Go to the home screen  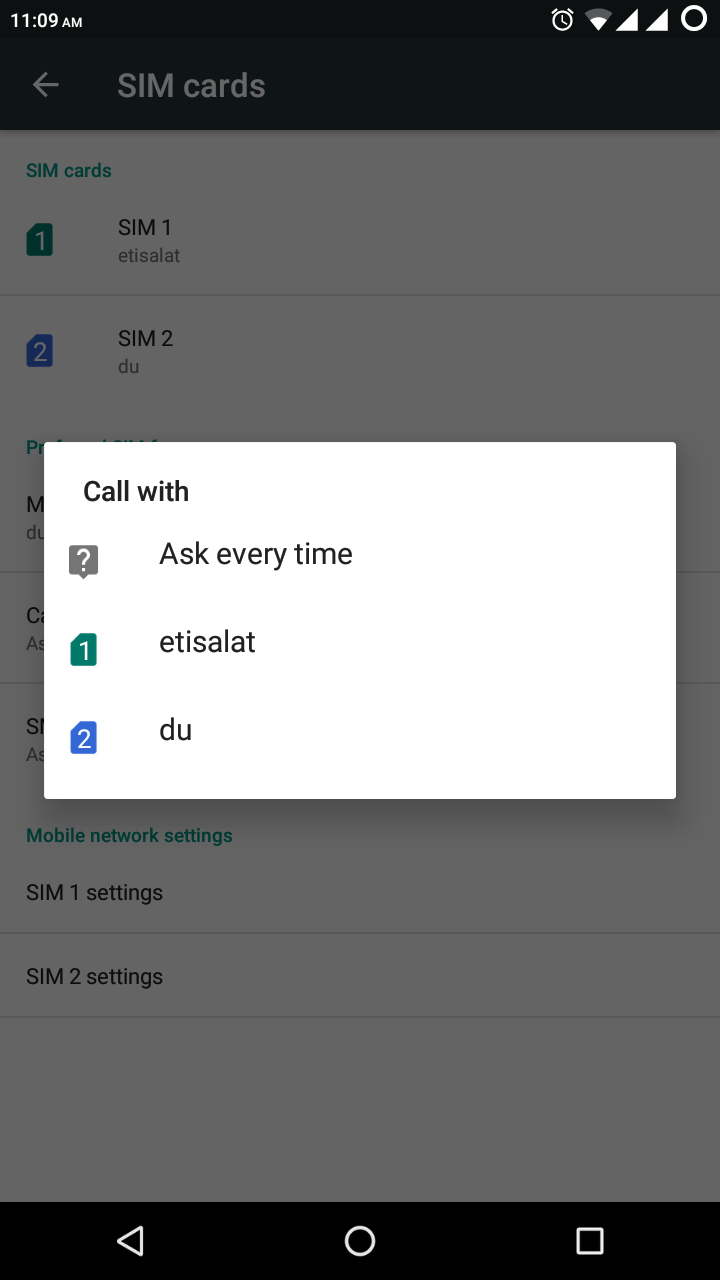pos(360,1241)
